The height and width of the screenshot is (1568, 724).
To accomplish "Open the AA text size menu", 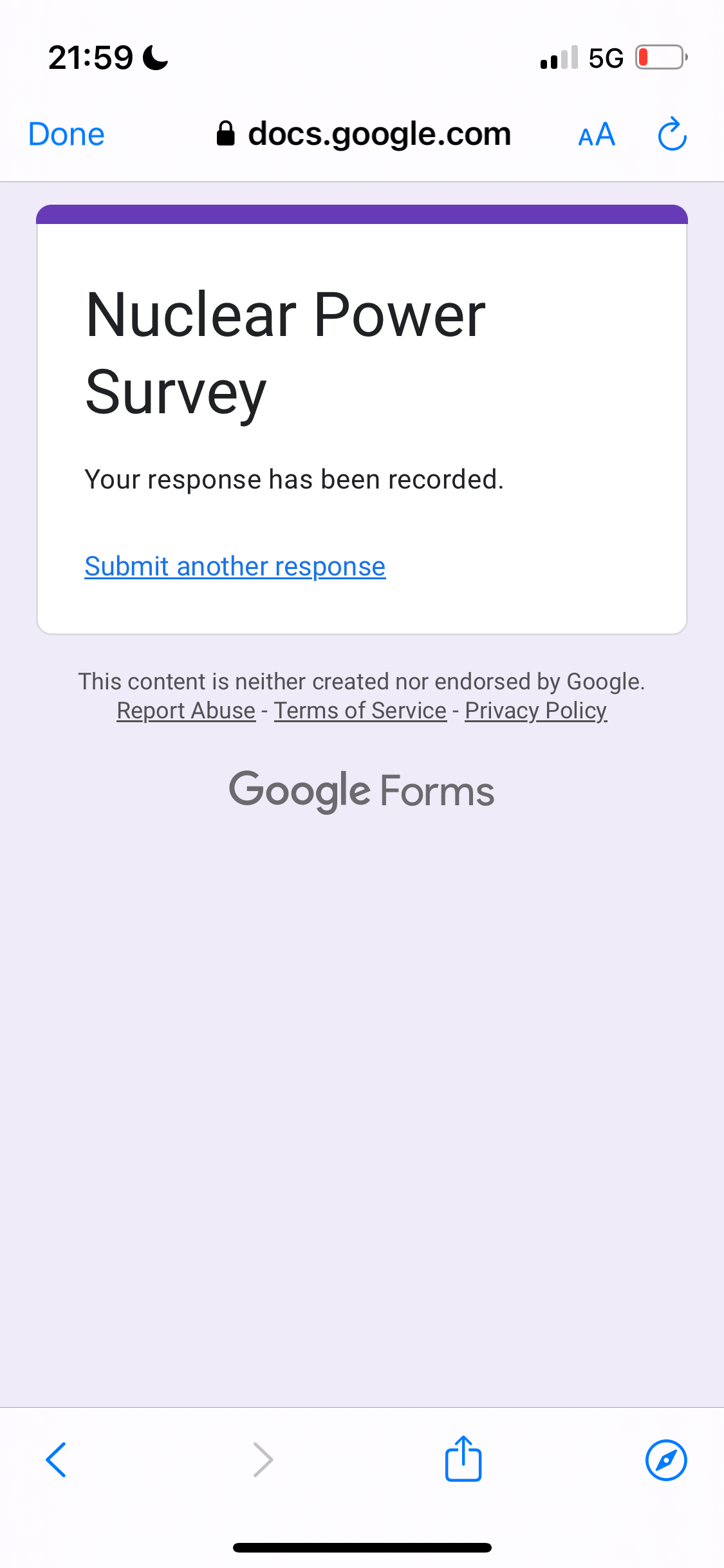I will 597,135.
